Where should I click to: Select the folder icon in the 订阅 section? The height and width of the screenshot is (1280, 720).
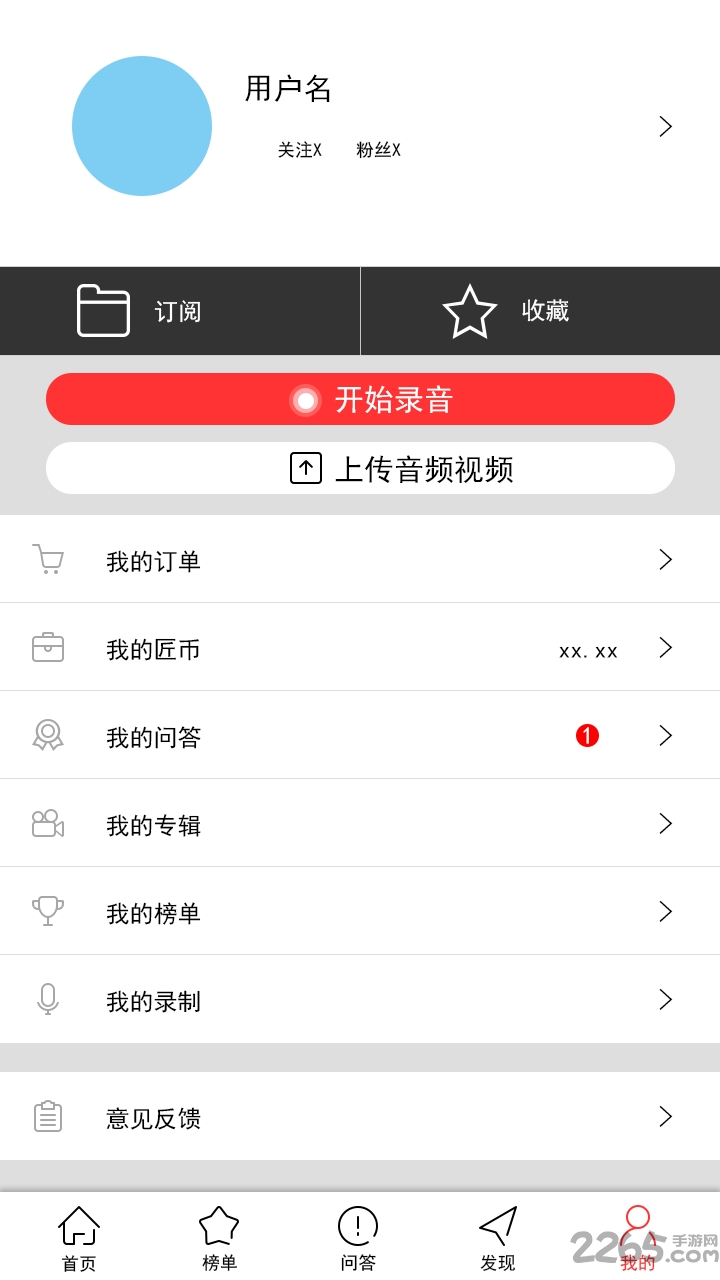pyautogui.click(x=105, y=310)
